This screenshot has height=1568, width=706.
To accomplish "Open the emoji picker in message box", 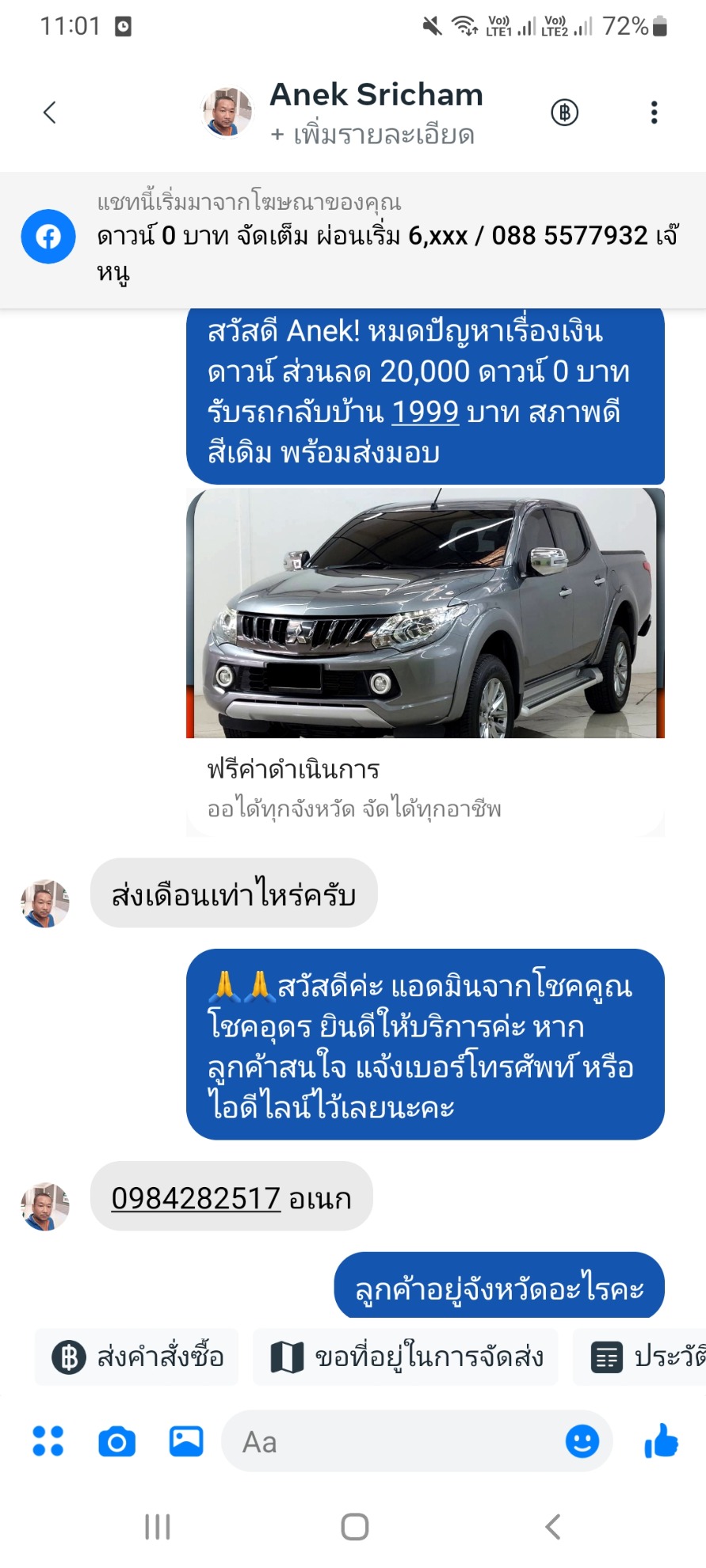I will [582, 1441].
